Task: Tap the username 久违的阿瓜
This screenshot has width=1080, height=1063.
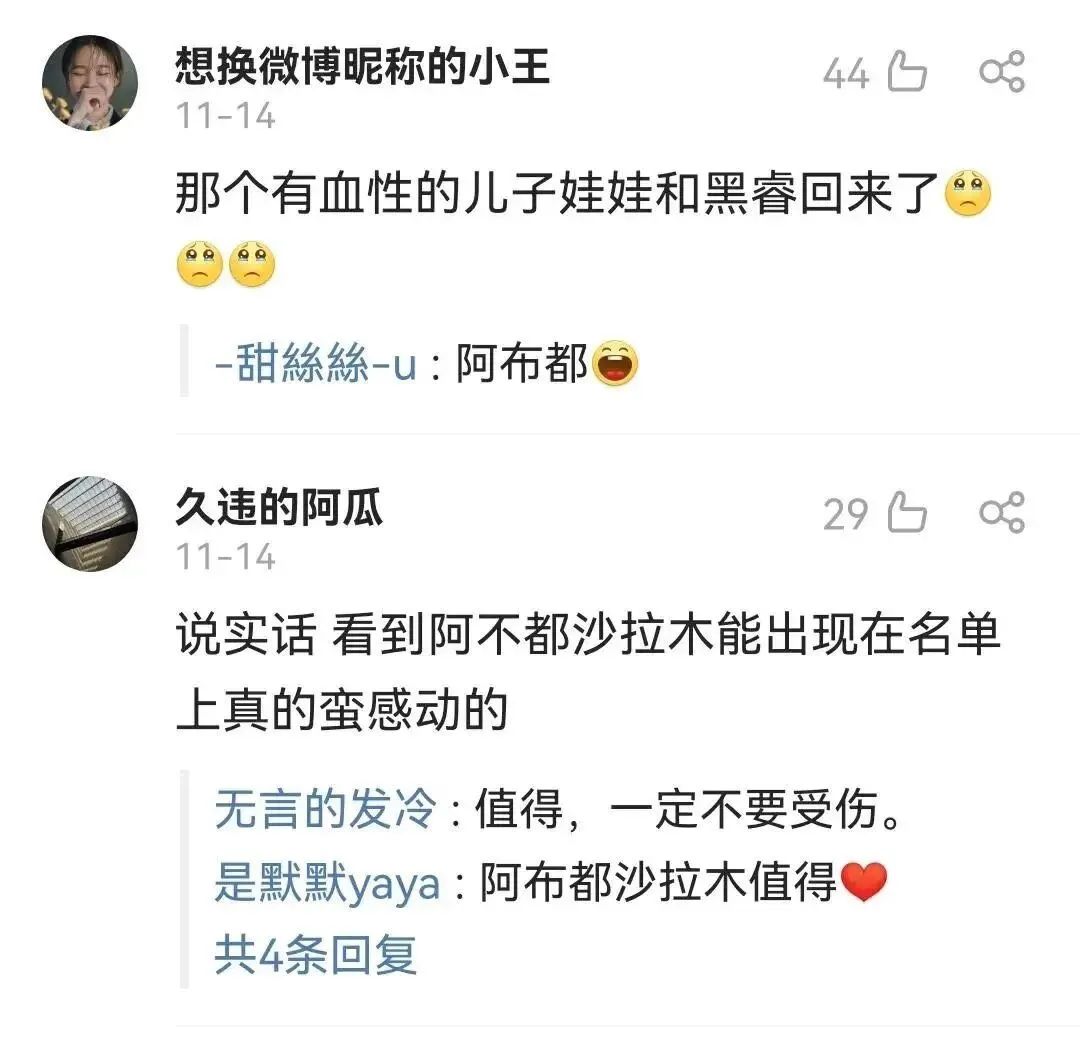Action: 279,510
